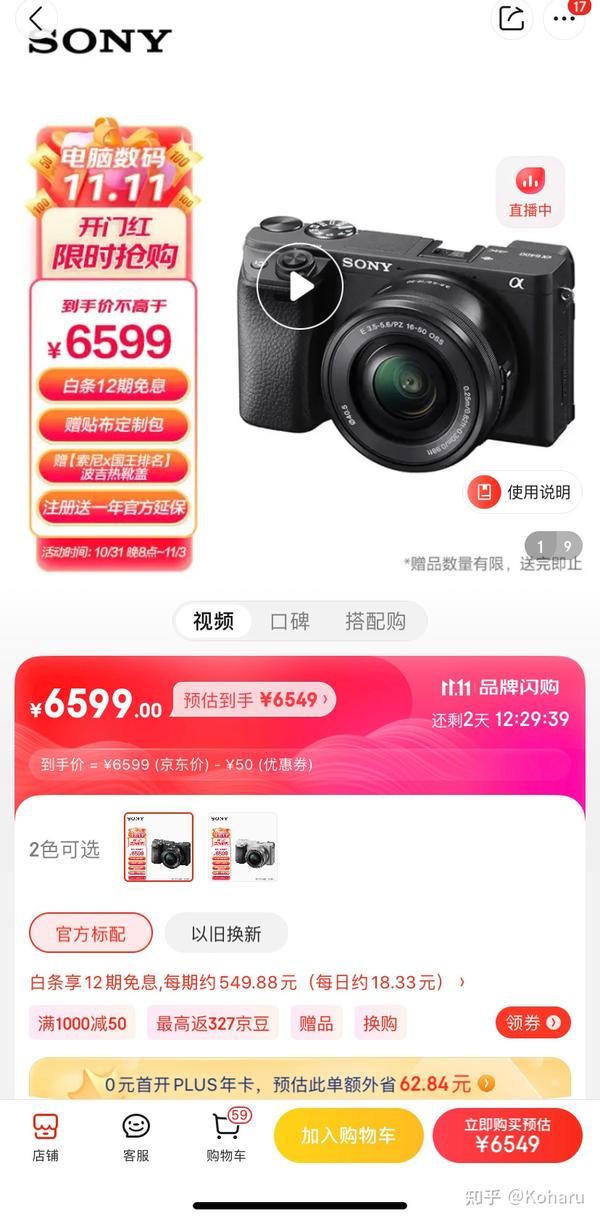Tap 领券 to claim coupons

tap(533, 1022)
